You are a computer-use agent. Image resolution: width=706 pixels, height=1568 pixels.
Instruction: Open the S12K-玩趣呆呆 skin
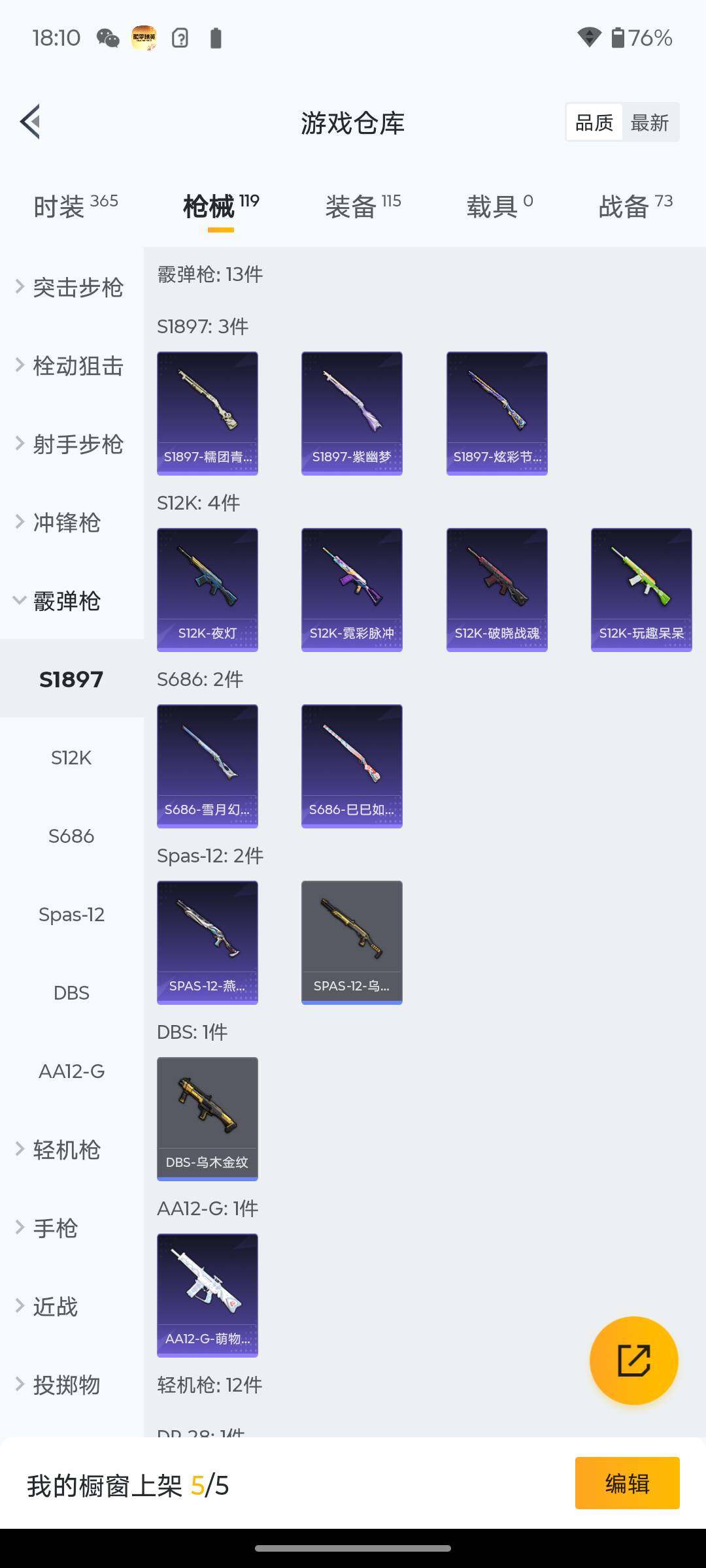tap(641, 589)
